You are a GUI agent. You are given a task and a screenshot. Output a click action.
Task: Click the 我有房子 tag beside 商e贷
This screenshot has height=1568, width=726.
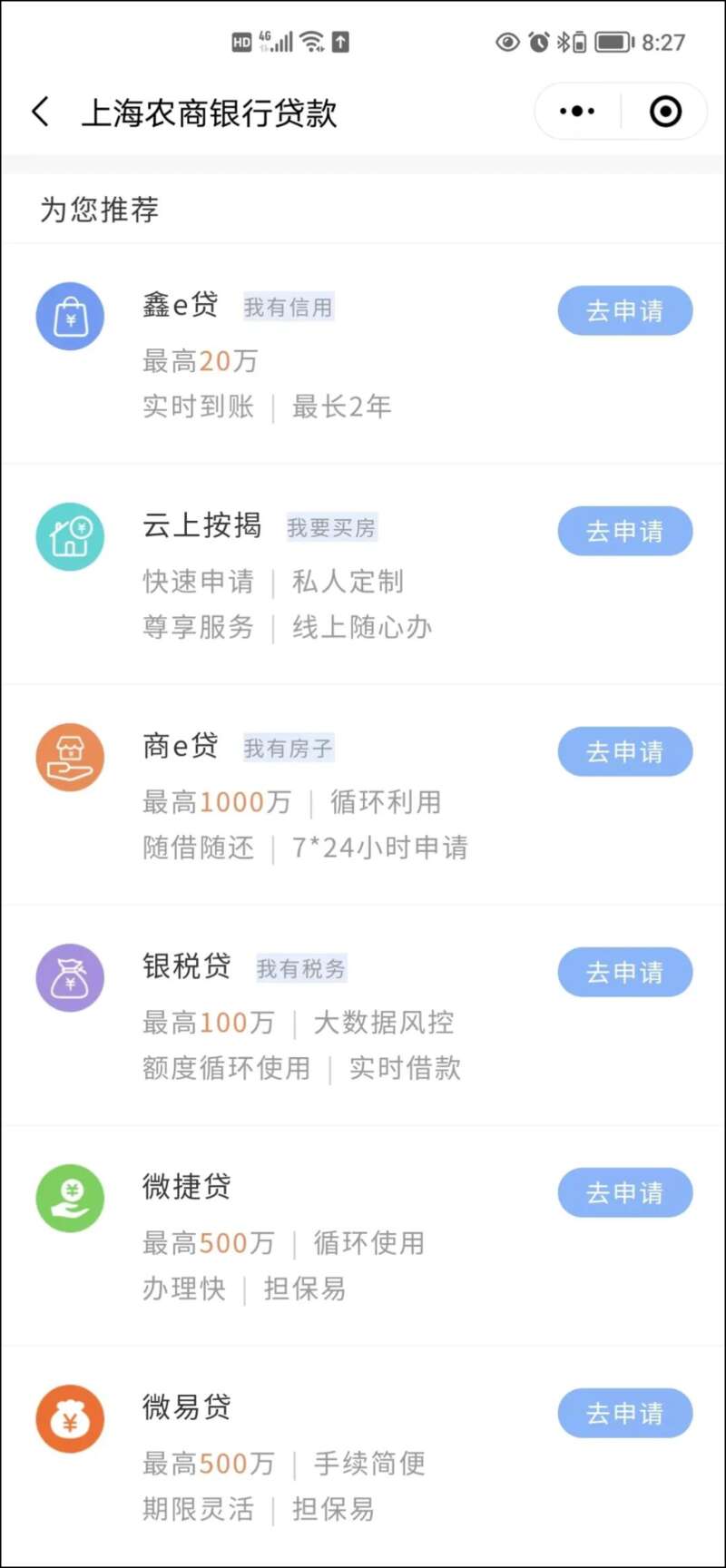(x=288, y=749)
